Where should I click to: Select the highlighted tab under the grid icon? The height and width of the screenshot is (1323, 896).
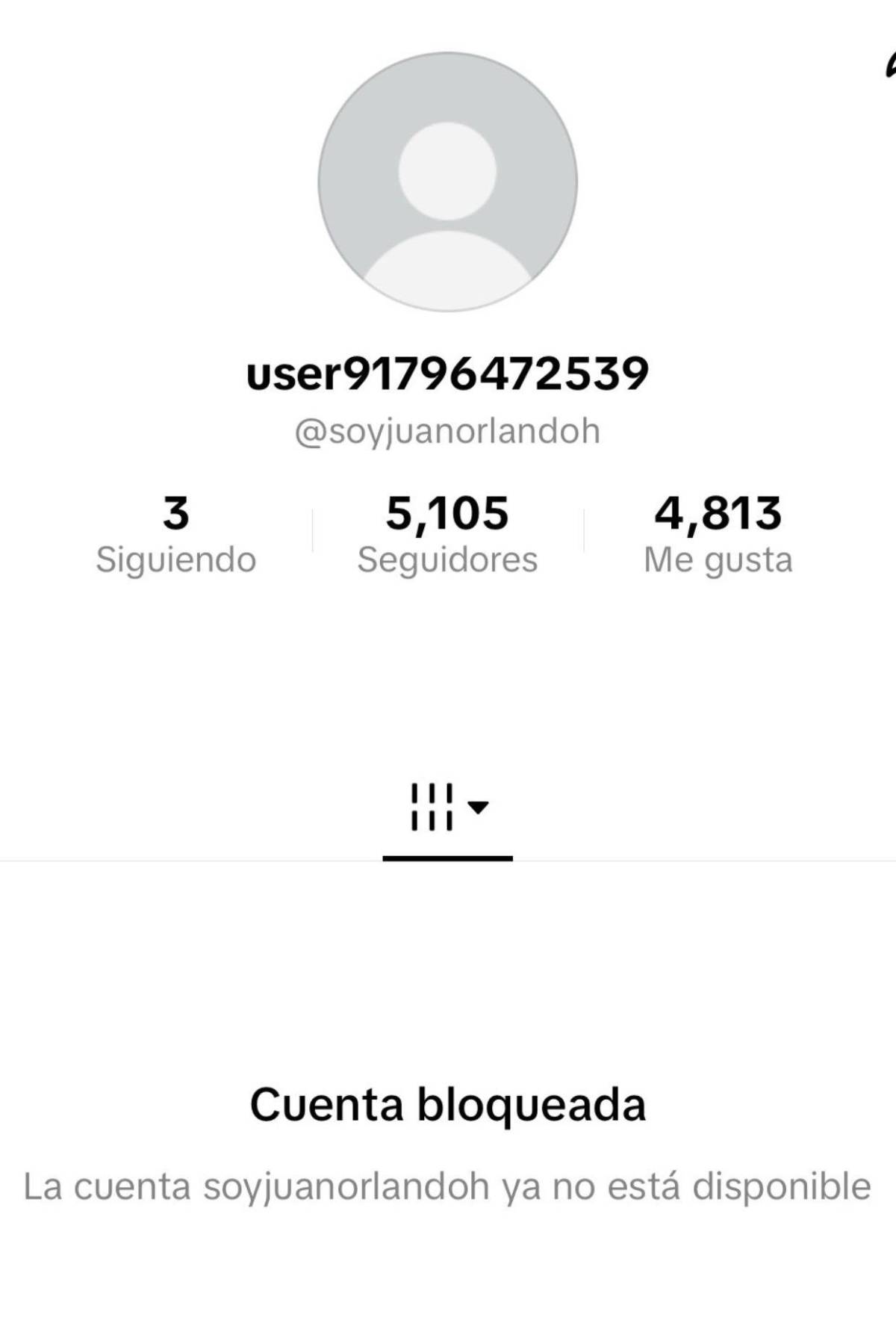[x=448, y=859]
